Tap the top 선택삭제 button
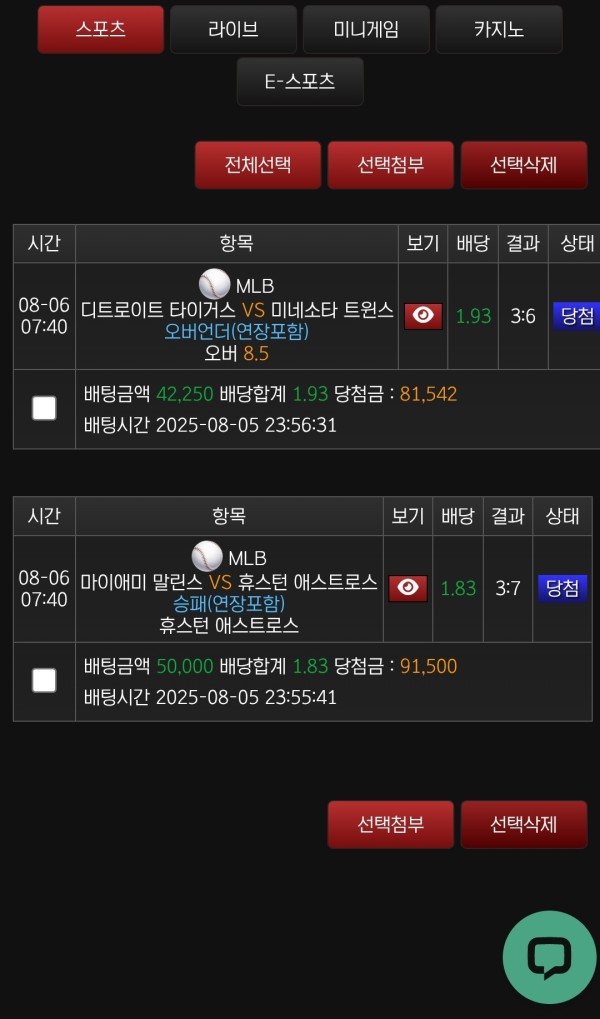This screenshot has width=600, height=1019. coord(523,165)
